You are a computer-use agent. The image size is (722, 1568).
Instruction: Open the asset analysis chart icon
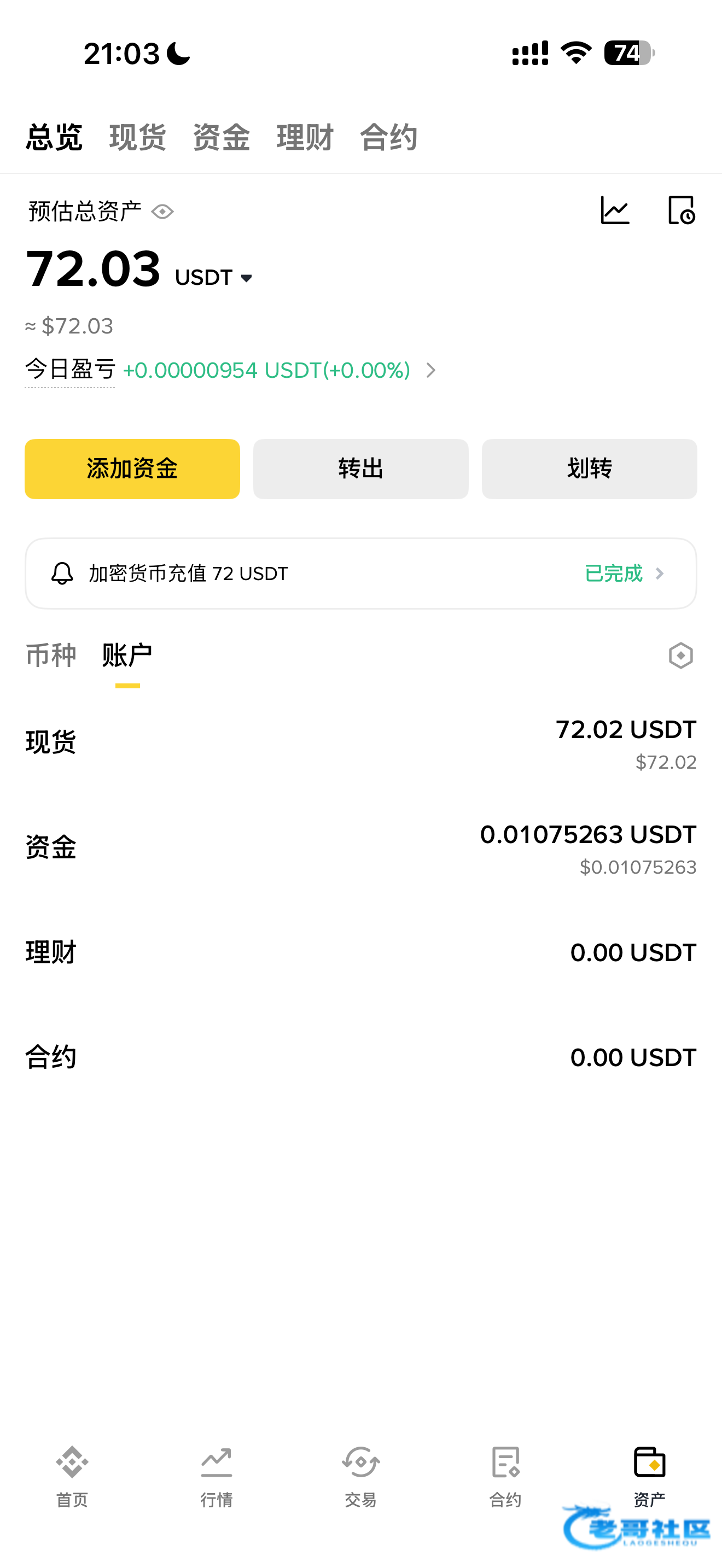(615, 210)
